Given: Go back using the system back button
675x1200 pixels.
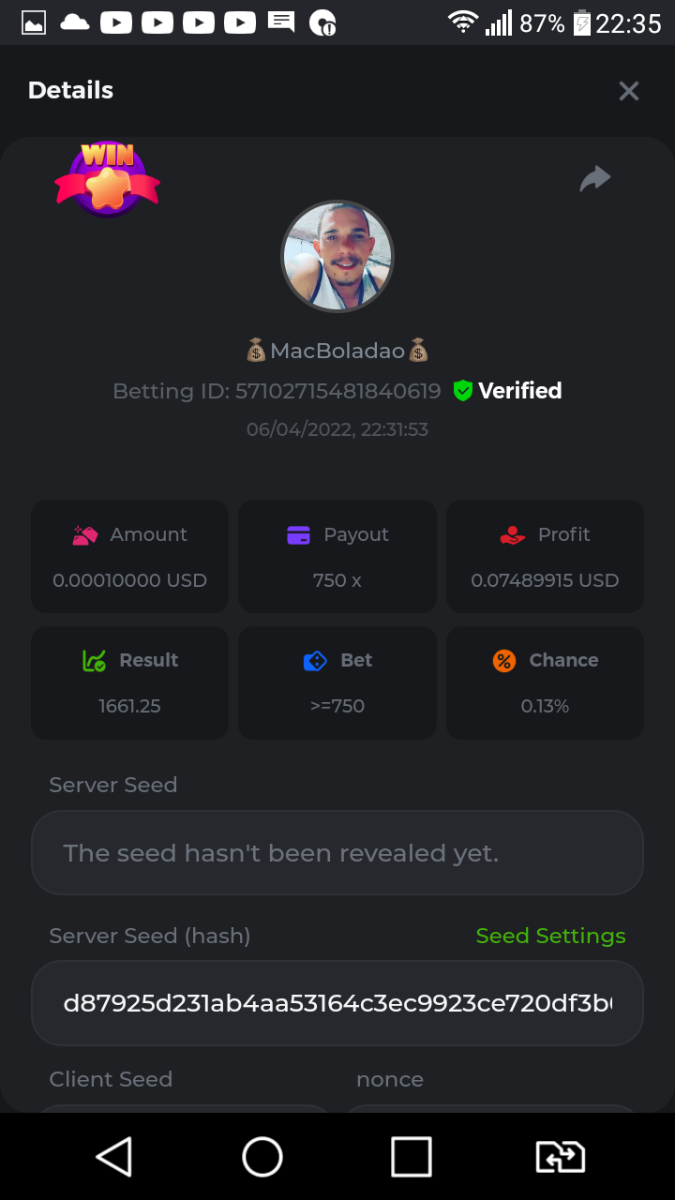Looking at the screenshot, I should pos(114,1157).
